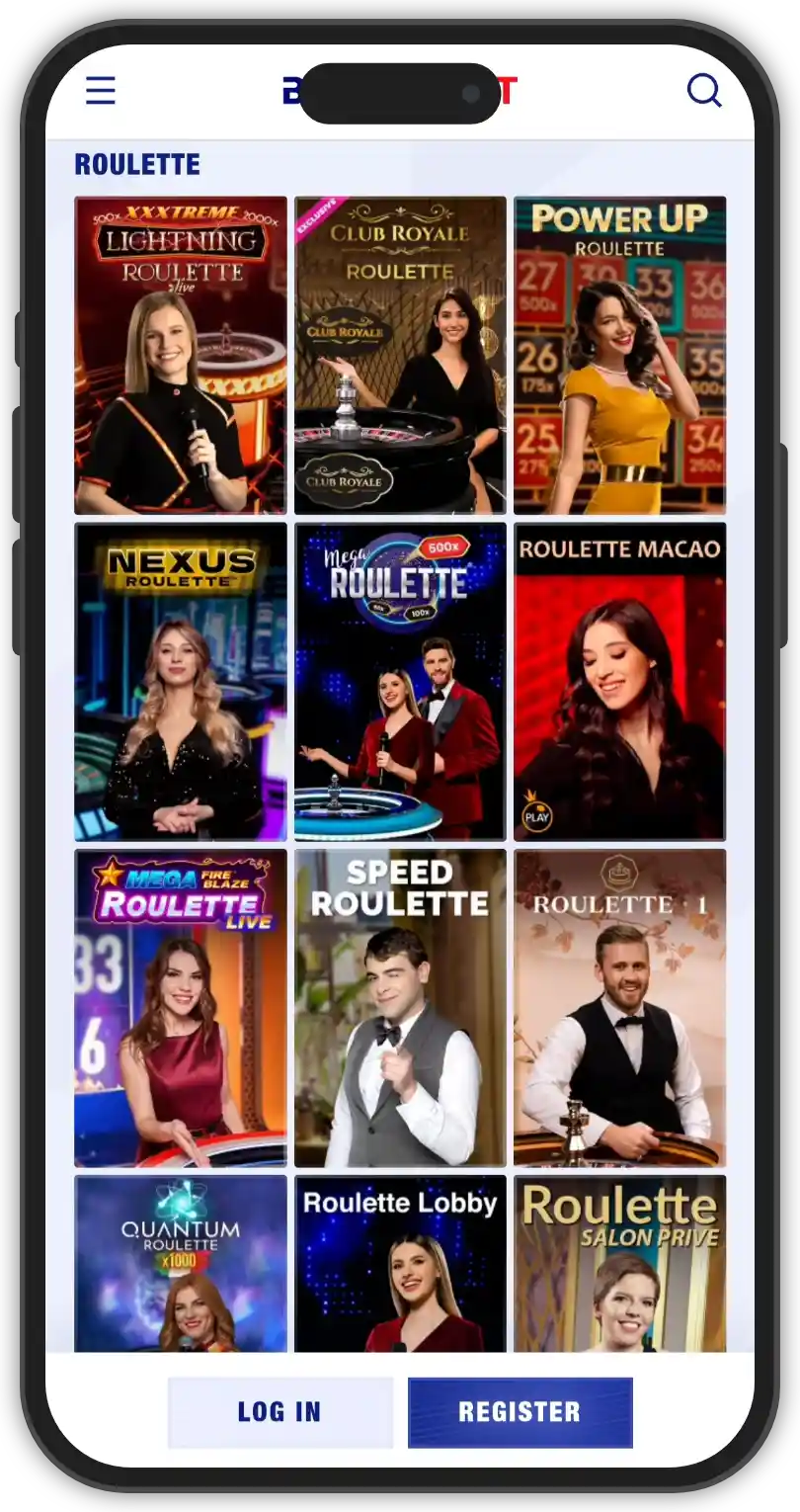Open the hamburger menu
Viewport: 800px width, 1512px height.
pyautogui.click(x=101, y=91)
